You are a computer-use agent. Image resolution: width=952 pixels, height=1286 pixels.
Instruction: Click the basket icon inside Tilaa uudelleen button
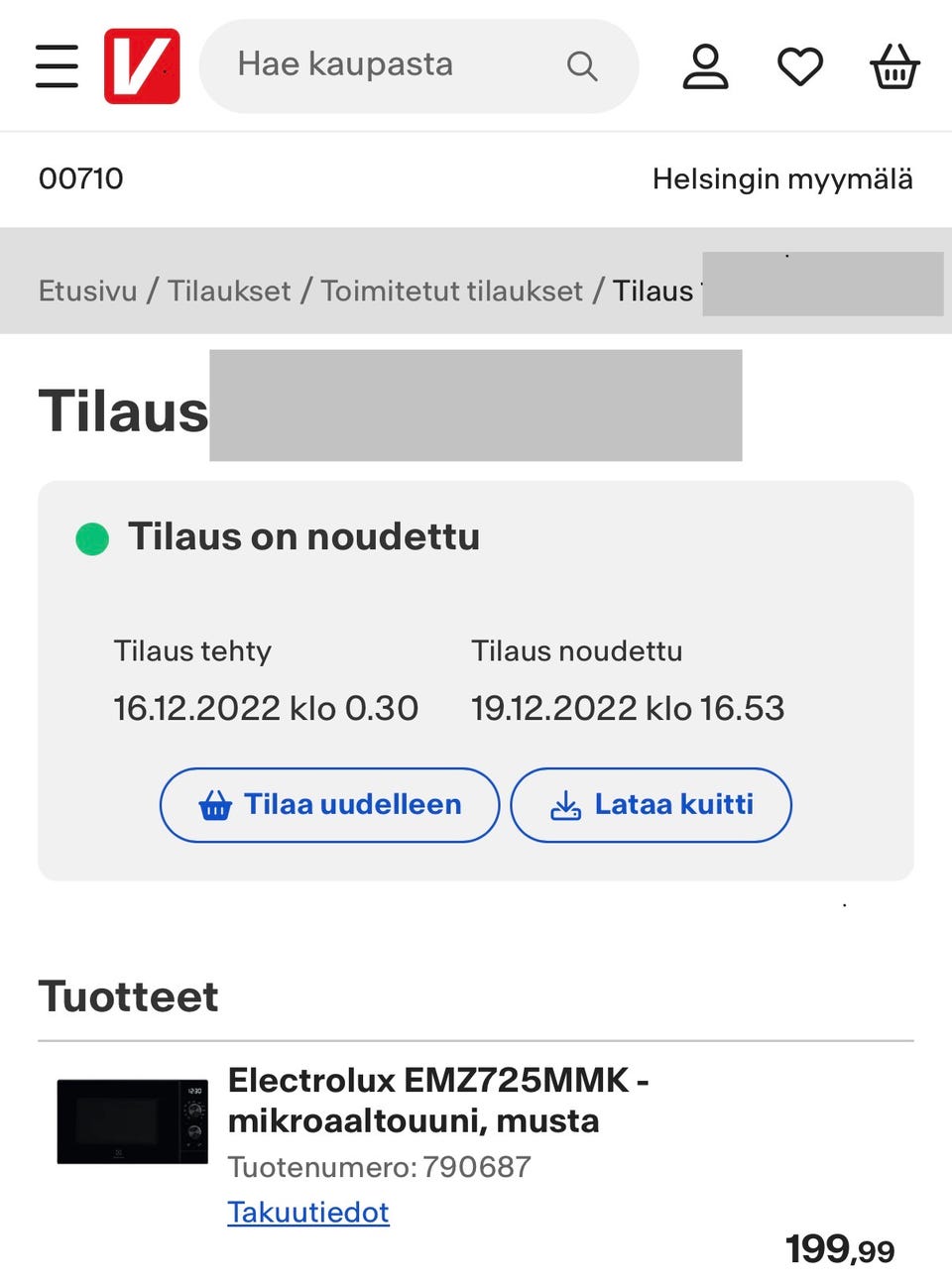point(214,805)
